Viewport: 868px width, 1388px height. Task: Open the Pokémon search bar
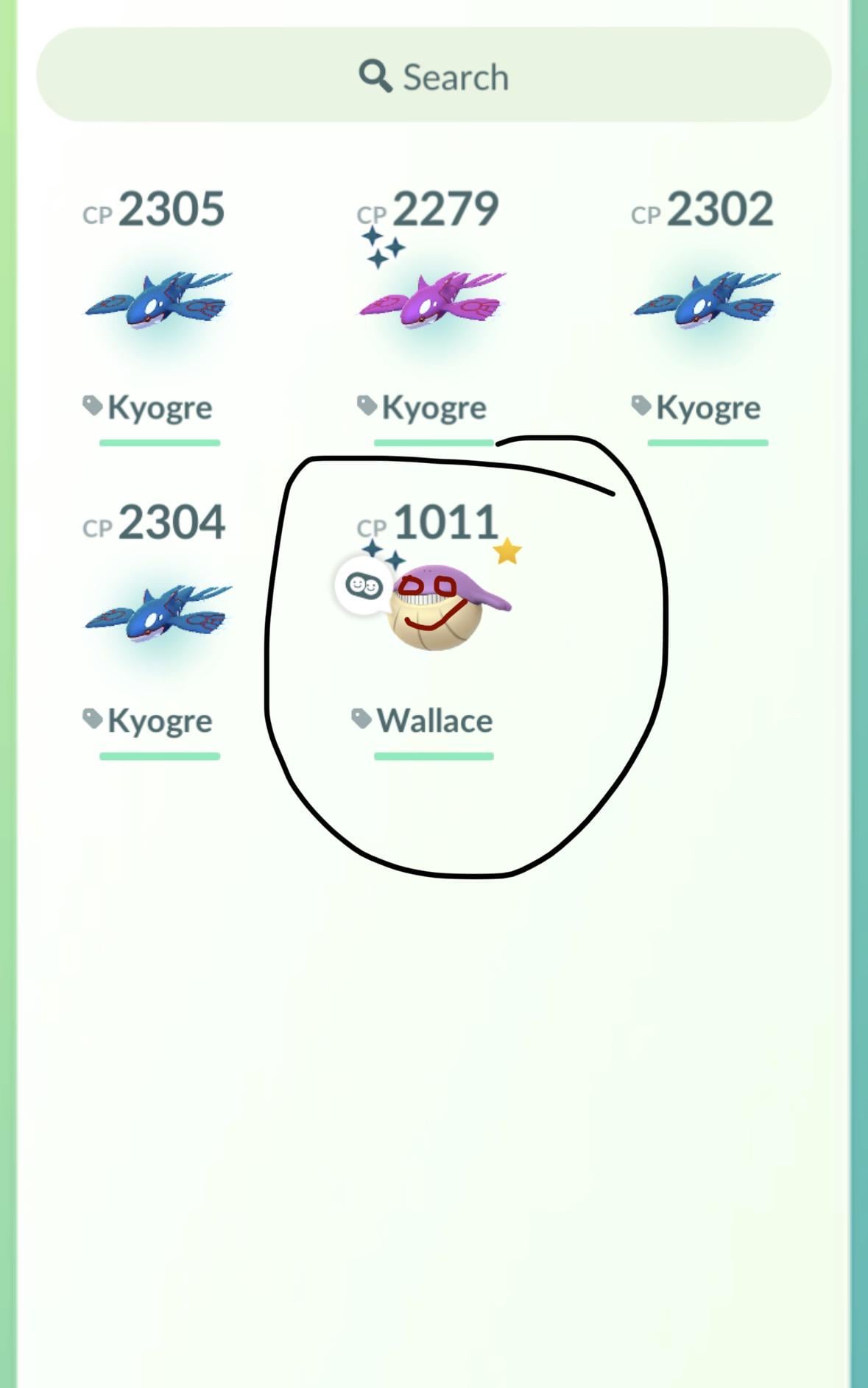point(434,76)
